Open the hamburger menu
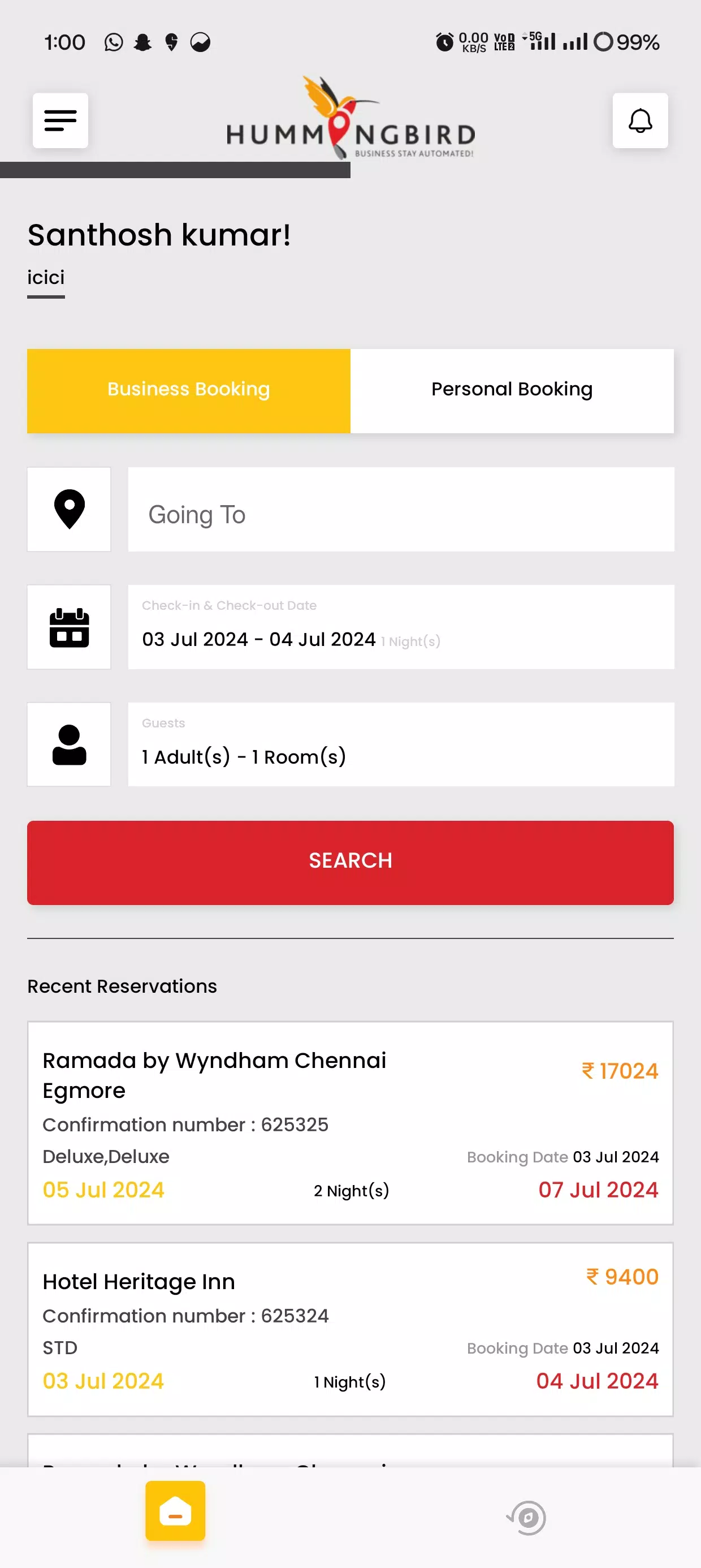The width and height of the screenshot is (701, 1568). pyautogui.click(x=60, y=120)
